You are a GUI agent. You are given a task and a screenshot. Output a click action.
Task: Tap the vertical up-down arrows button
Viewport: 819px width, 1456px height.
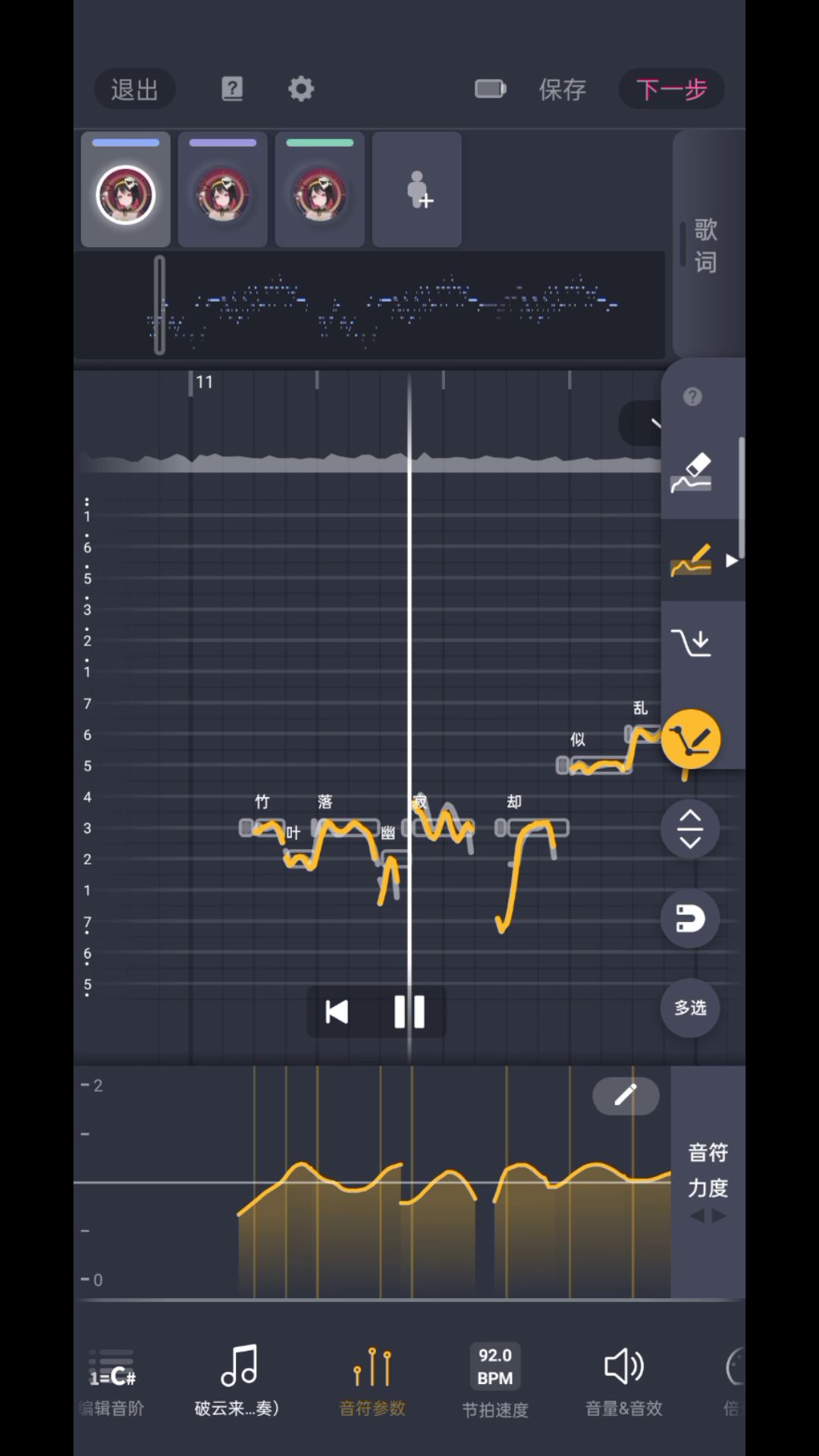coord(690,829)
